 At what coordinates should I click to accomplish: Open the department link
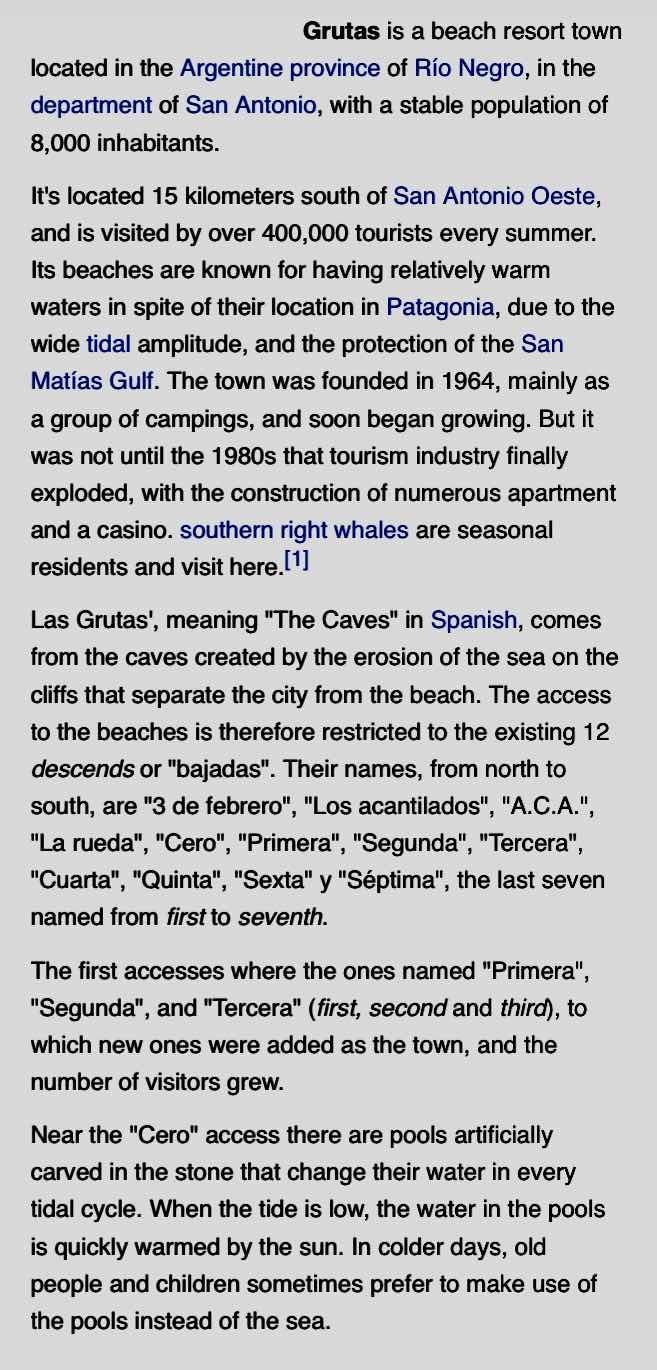(x=91, y=105)
